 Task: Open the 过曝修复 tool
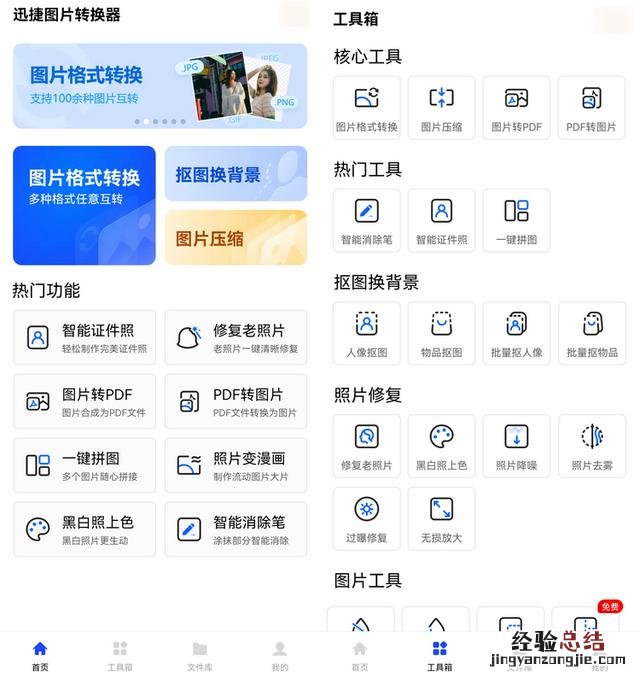pos(367,518)
